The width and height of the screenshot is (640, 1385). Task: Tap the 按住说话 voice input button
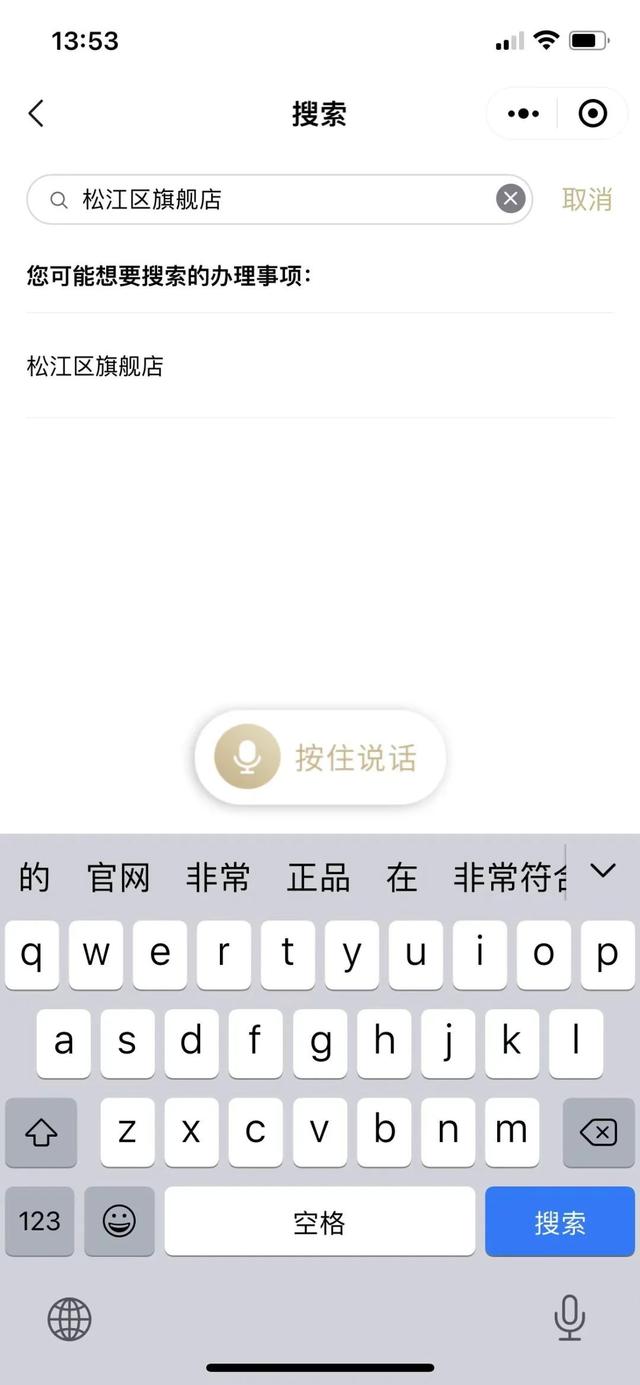[320, 757]
